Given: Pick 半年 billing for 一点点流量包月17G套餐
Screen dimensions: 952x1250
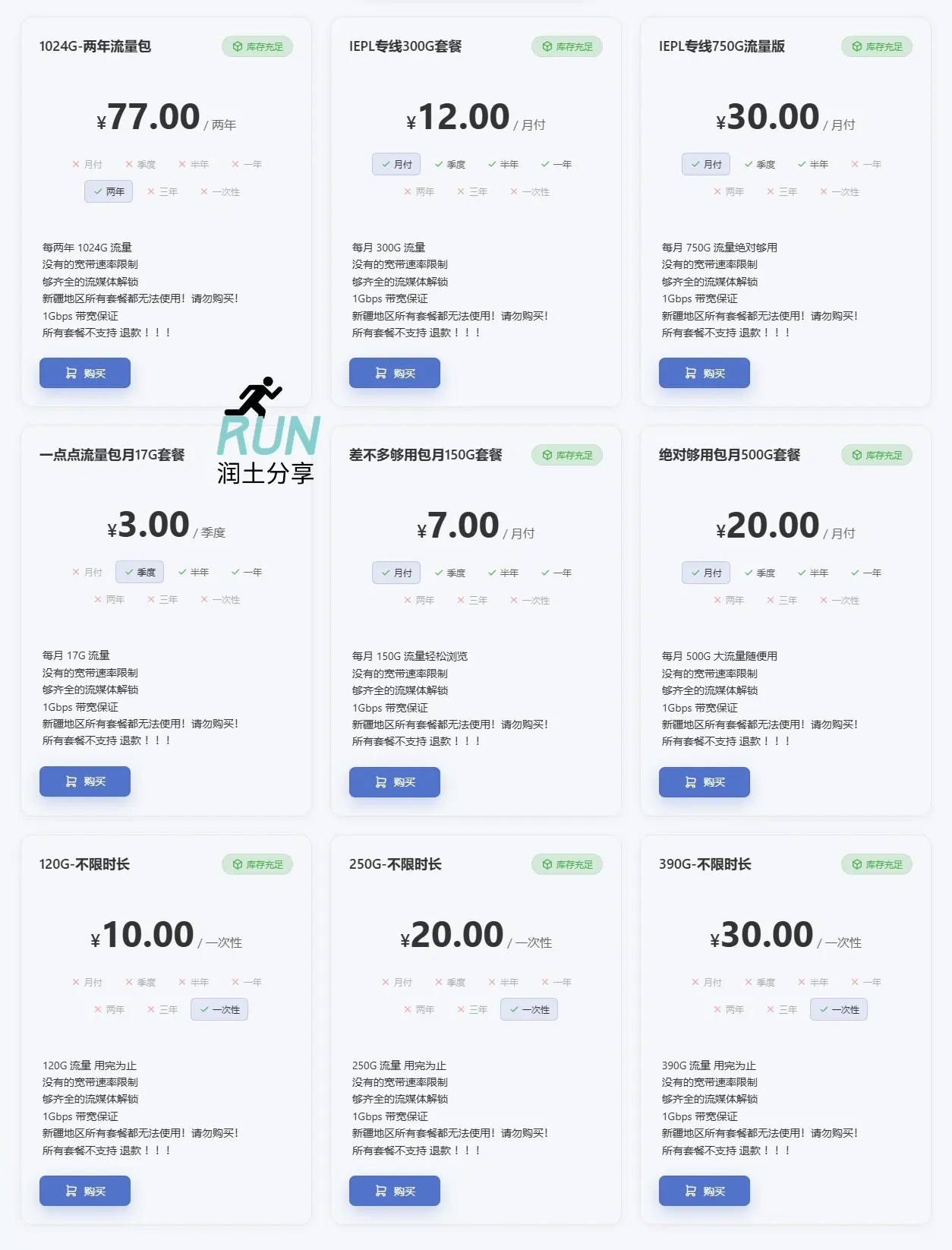Looking at the screenshot, I should (x=194, y=572).
